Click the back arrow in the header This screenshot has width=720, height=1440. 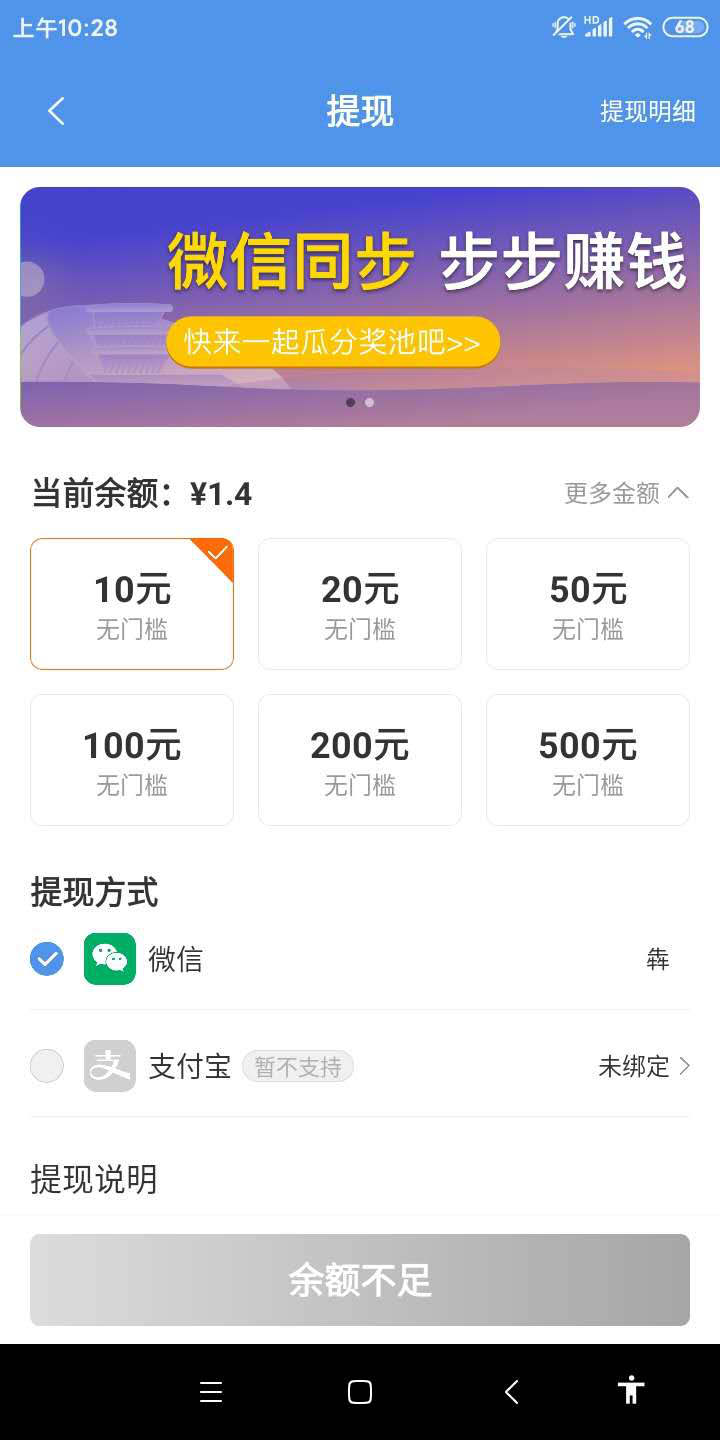click(55, 111)
